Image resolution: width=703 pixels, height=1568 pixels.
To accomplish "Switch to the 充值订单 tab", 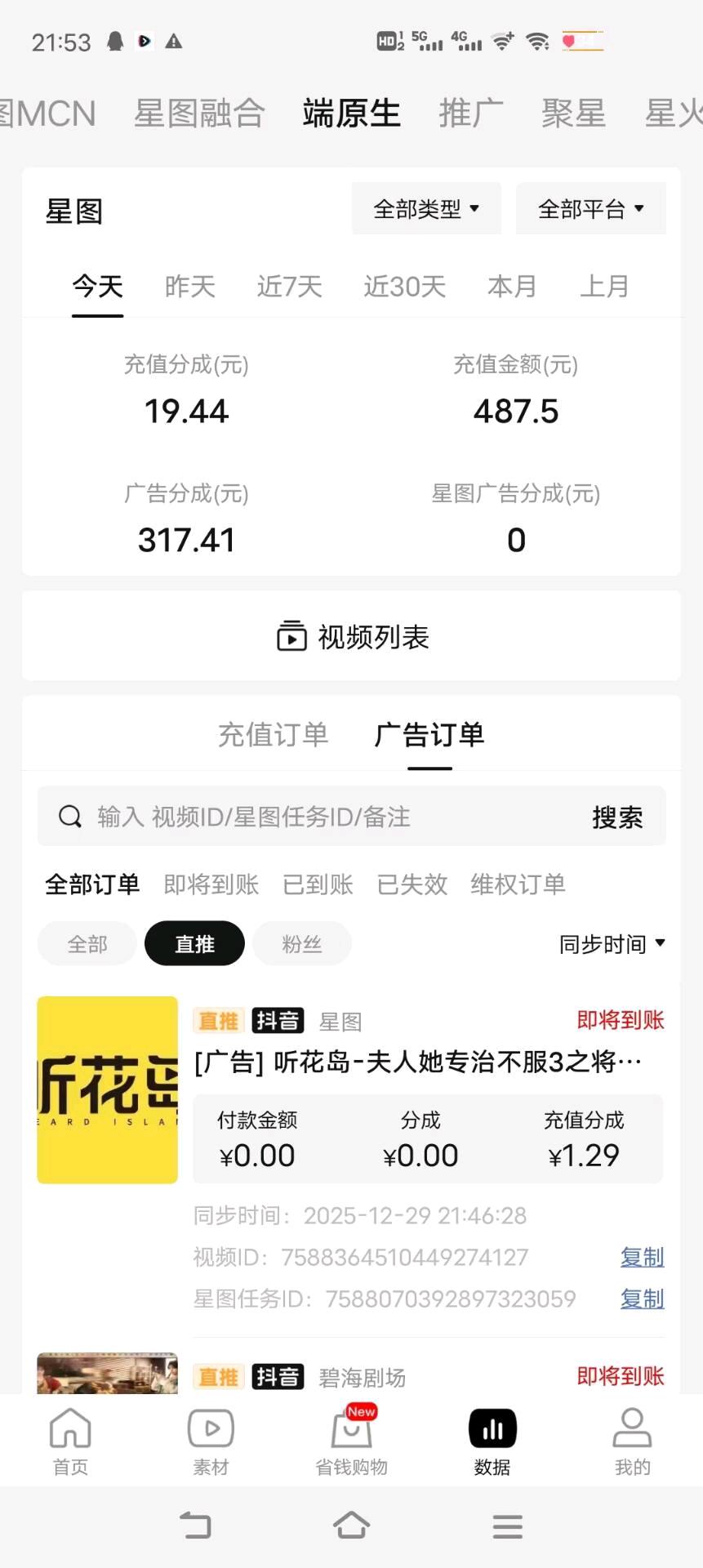I will pyautogui.click(x=273, y=735).
